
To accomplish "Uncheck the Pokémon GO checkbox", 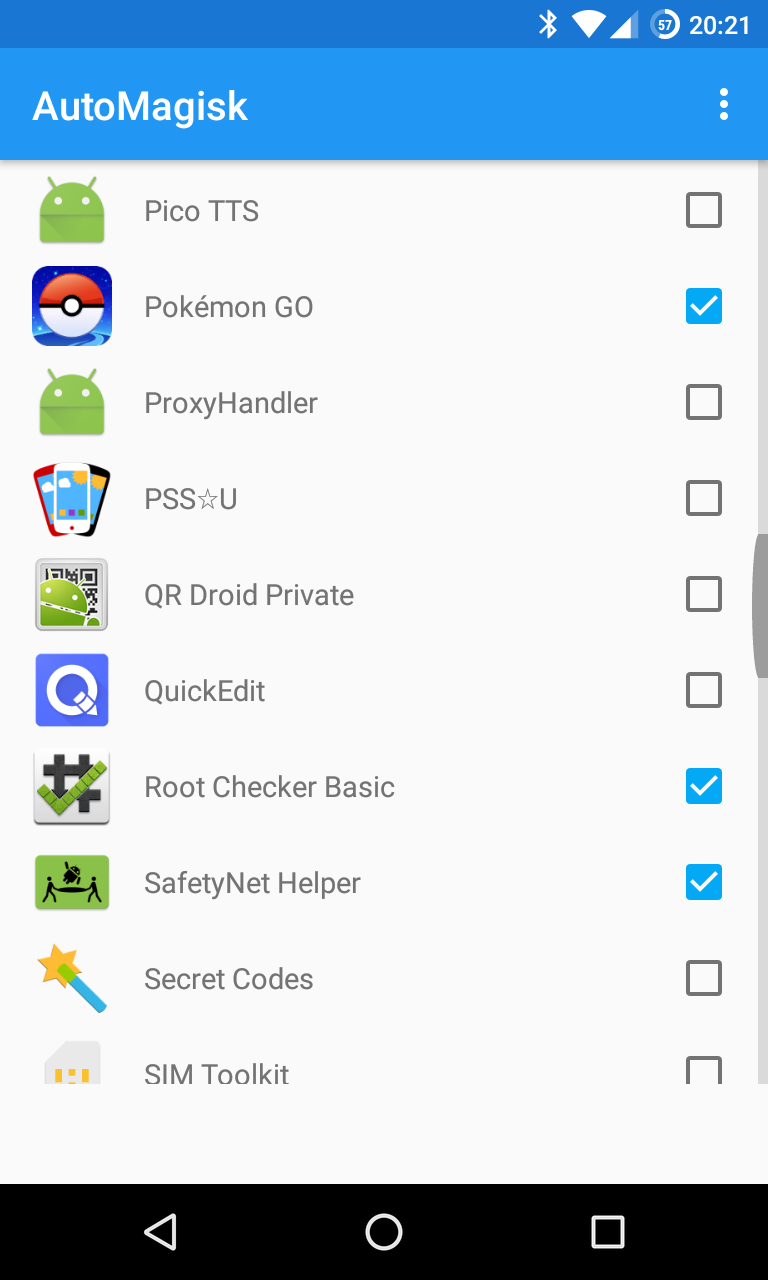I will 704,307.
